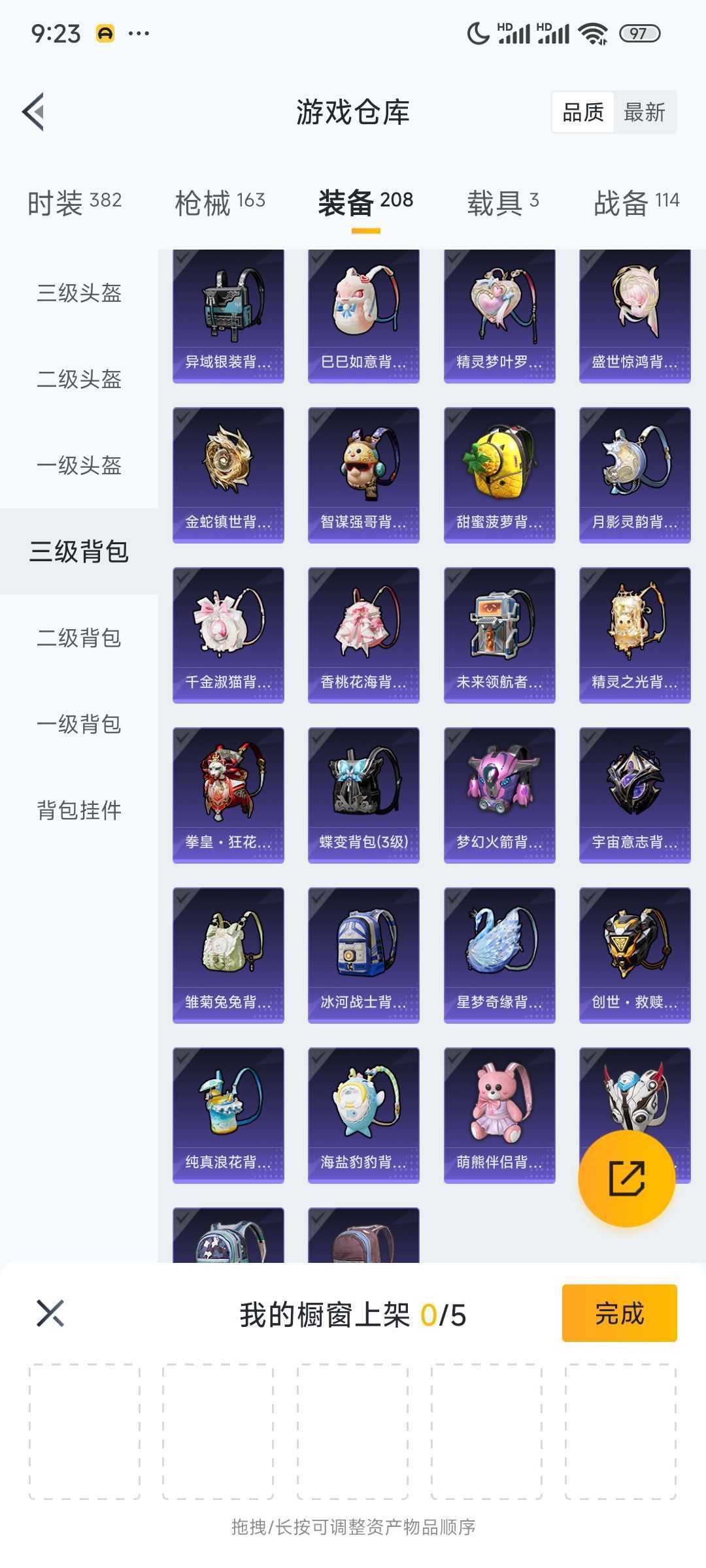
Task: Open 背包挂件 category
Action: [x=79, y=810]
